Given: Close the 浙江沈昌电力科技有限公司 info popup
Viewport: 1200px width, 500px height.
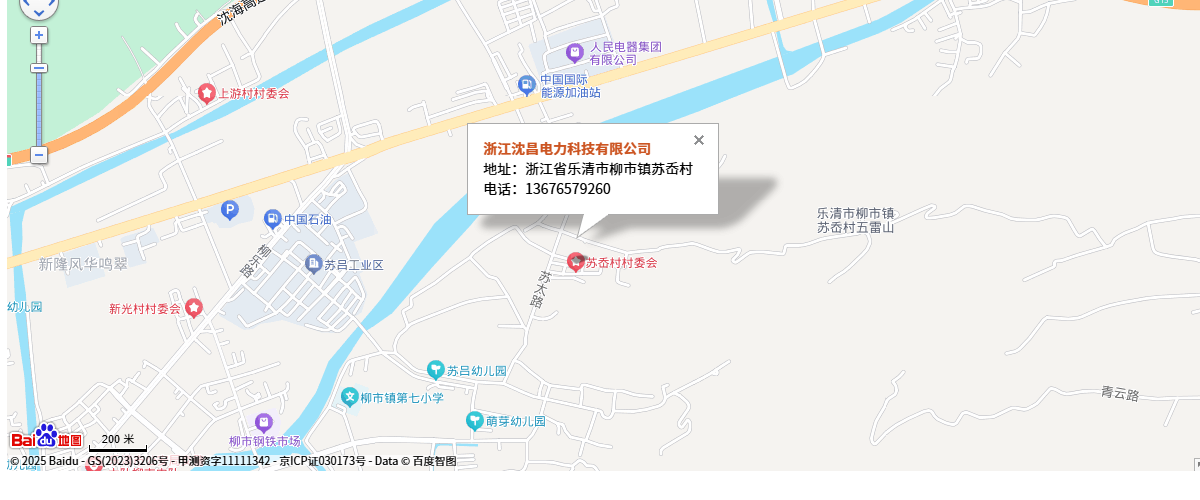Looking at the screenshot, I should coord(699,140).
